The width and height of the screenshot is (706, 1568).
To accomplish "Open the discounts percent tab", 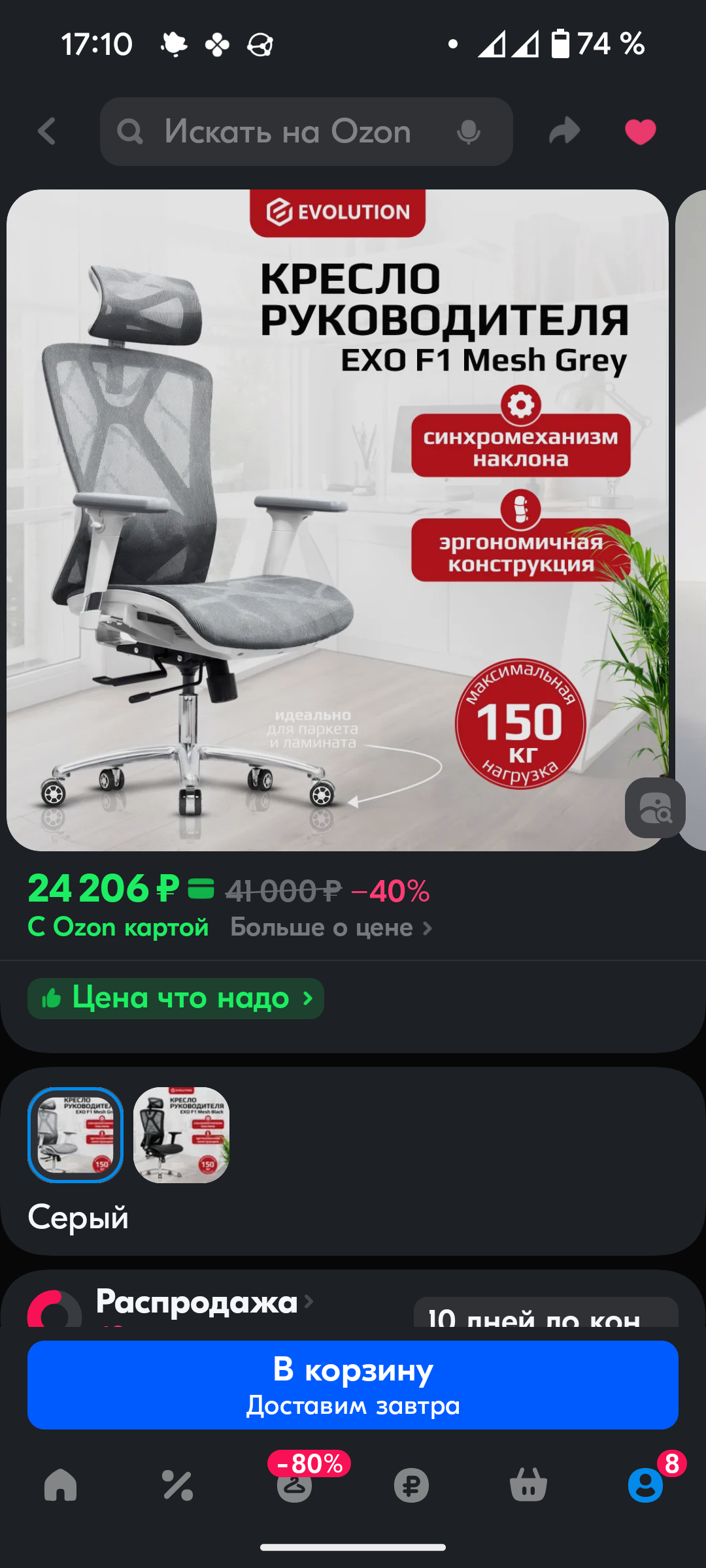I will [177, 1485].
